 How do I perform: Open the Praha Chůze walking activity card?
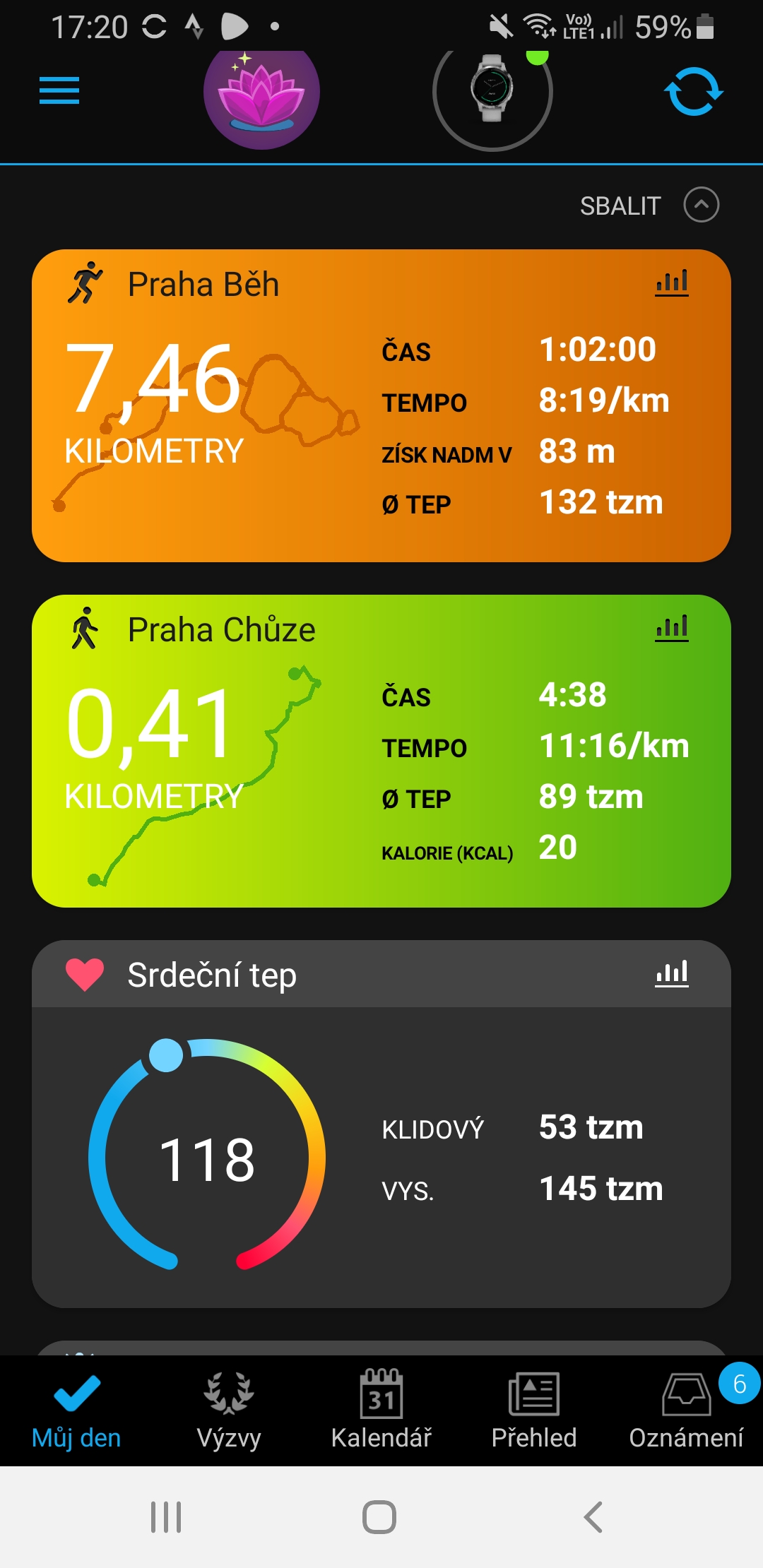tap(381, 751)
